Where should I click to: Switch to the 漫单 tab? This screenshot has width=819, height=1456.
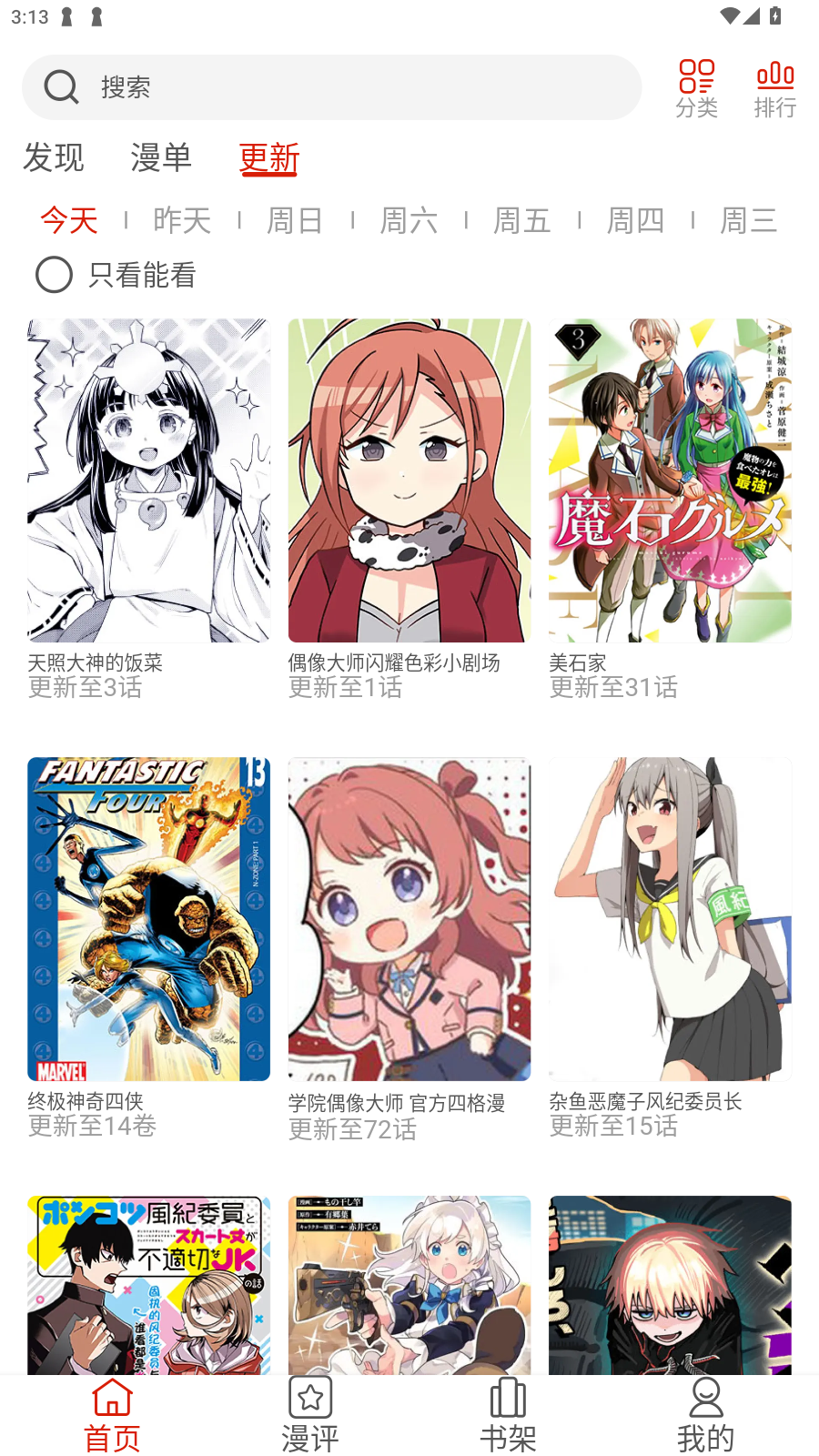click(x=161, y=157)
